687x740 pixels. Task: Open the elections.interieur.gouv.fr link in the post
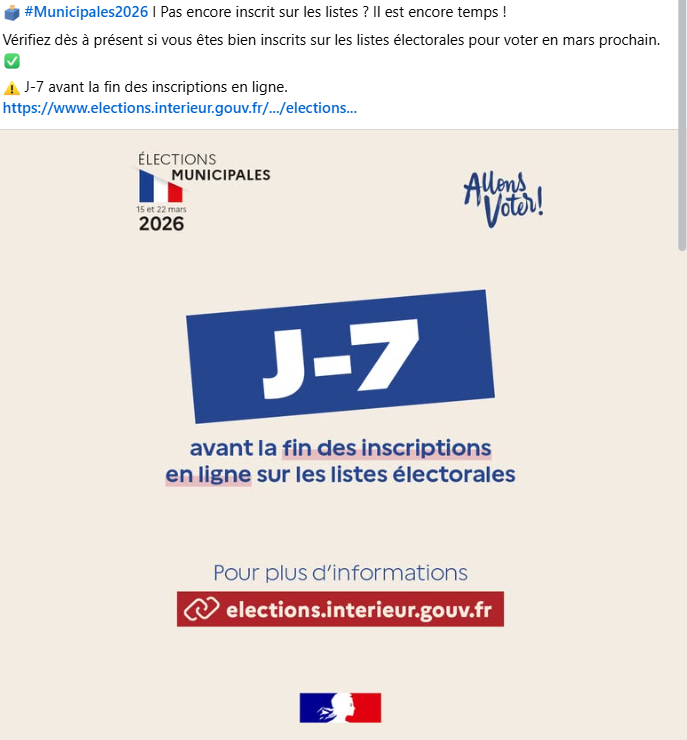pos(180,108)
